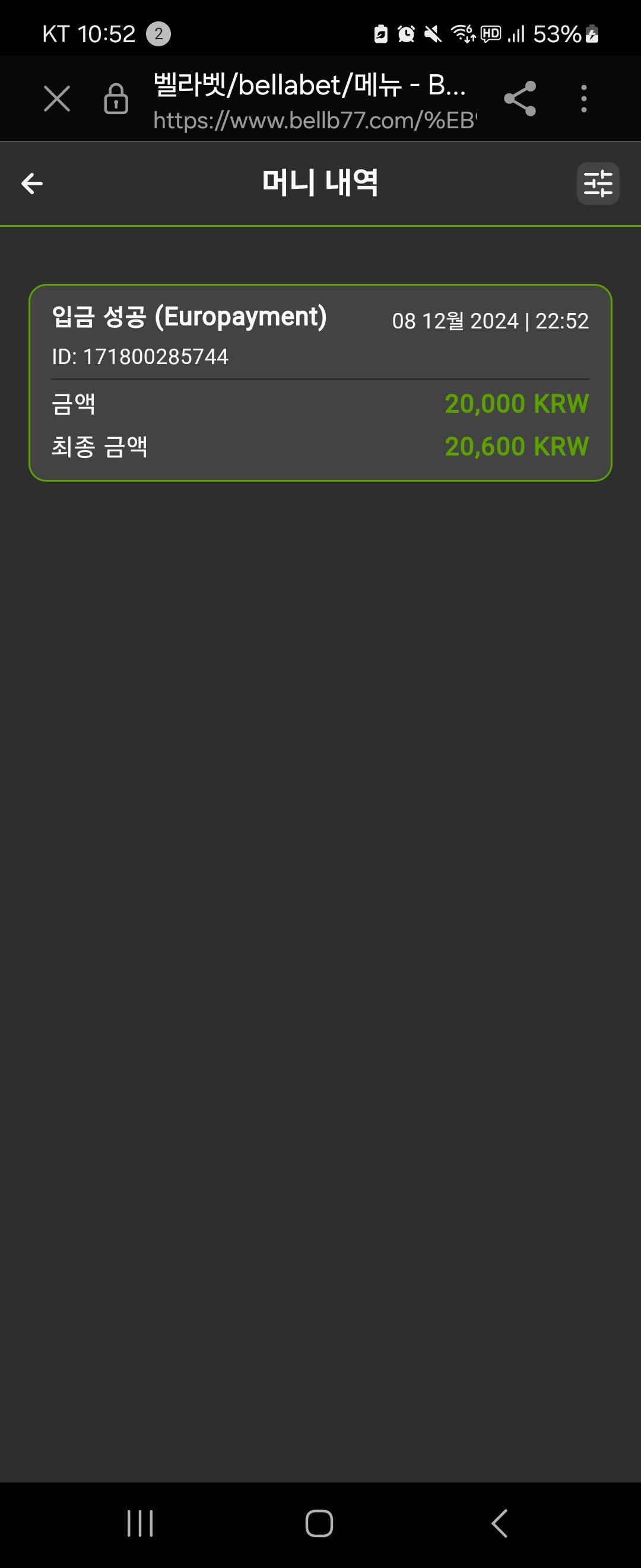Close the browser tab with X
This screenshot has height=1568, width=641.
click(57, 99)
